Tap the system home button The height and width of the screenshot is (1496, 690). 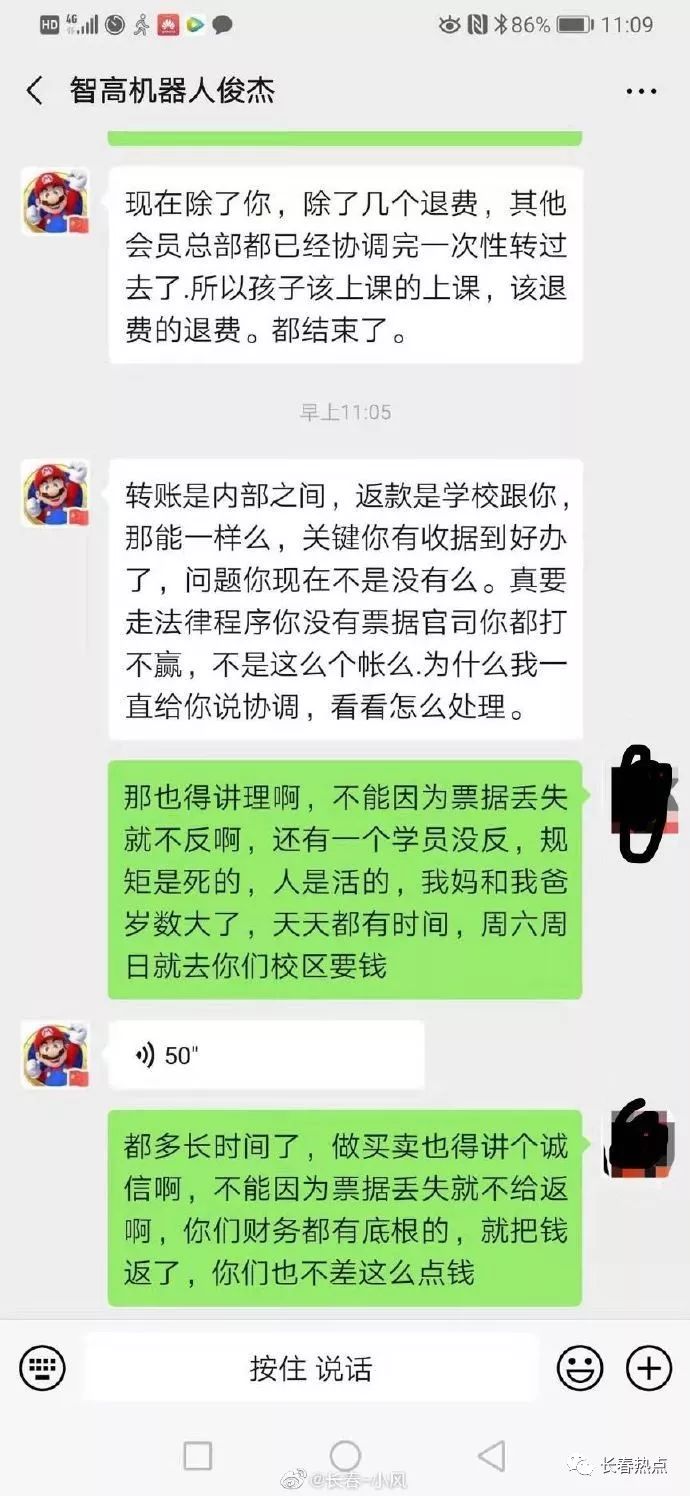point(345,1456)
